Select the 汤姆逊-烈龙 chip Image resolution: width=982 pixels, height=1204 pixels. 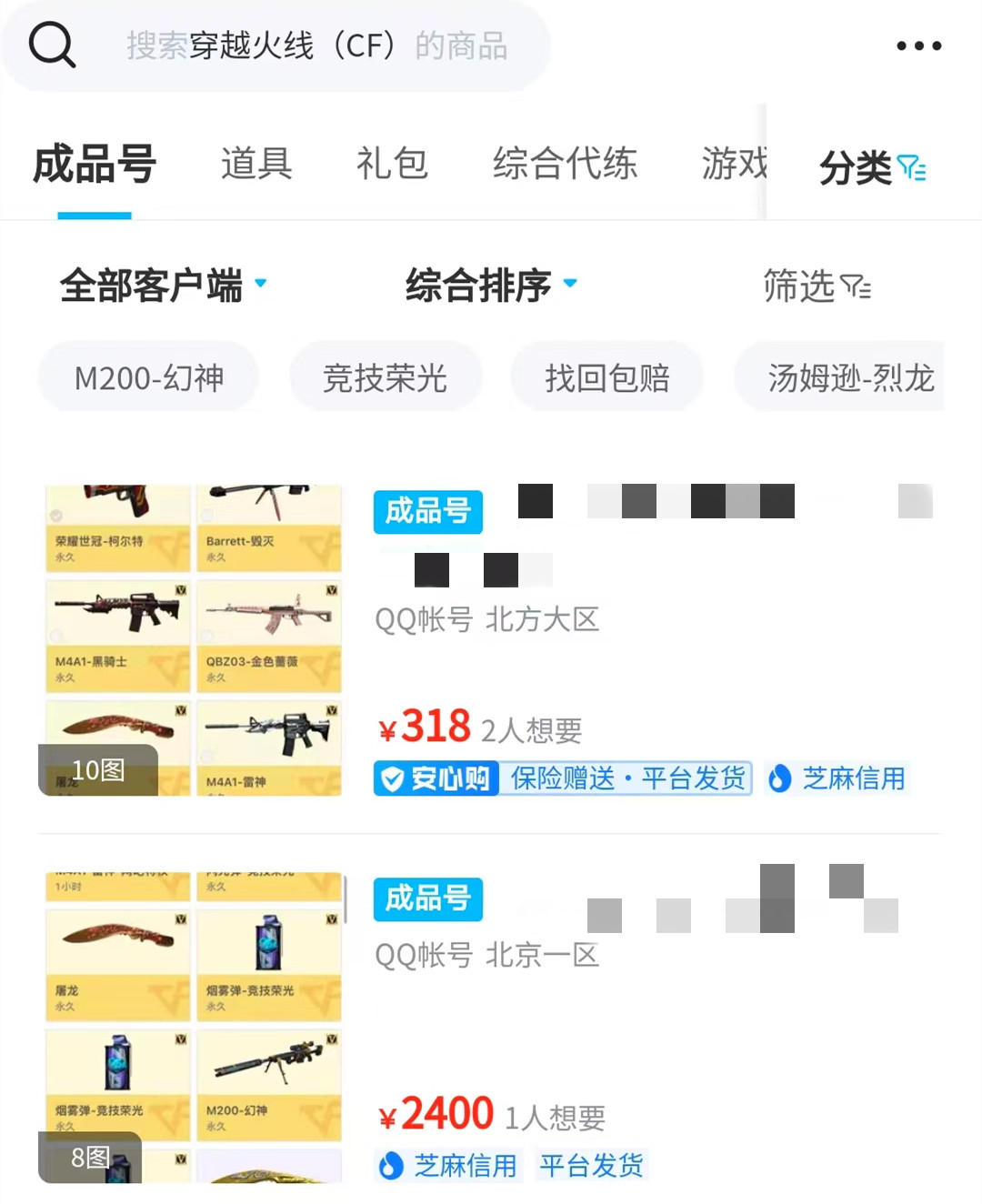(846, 377)
